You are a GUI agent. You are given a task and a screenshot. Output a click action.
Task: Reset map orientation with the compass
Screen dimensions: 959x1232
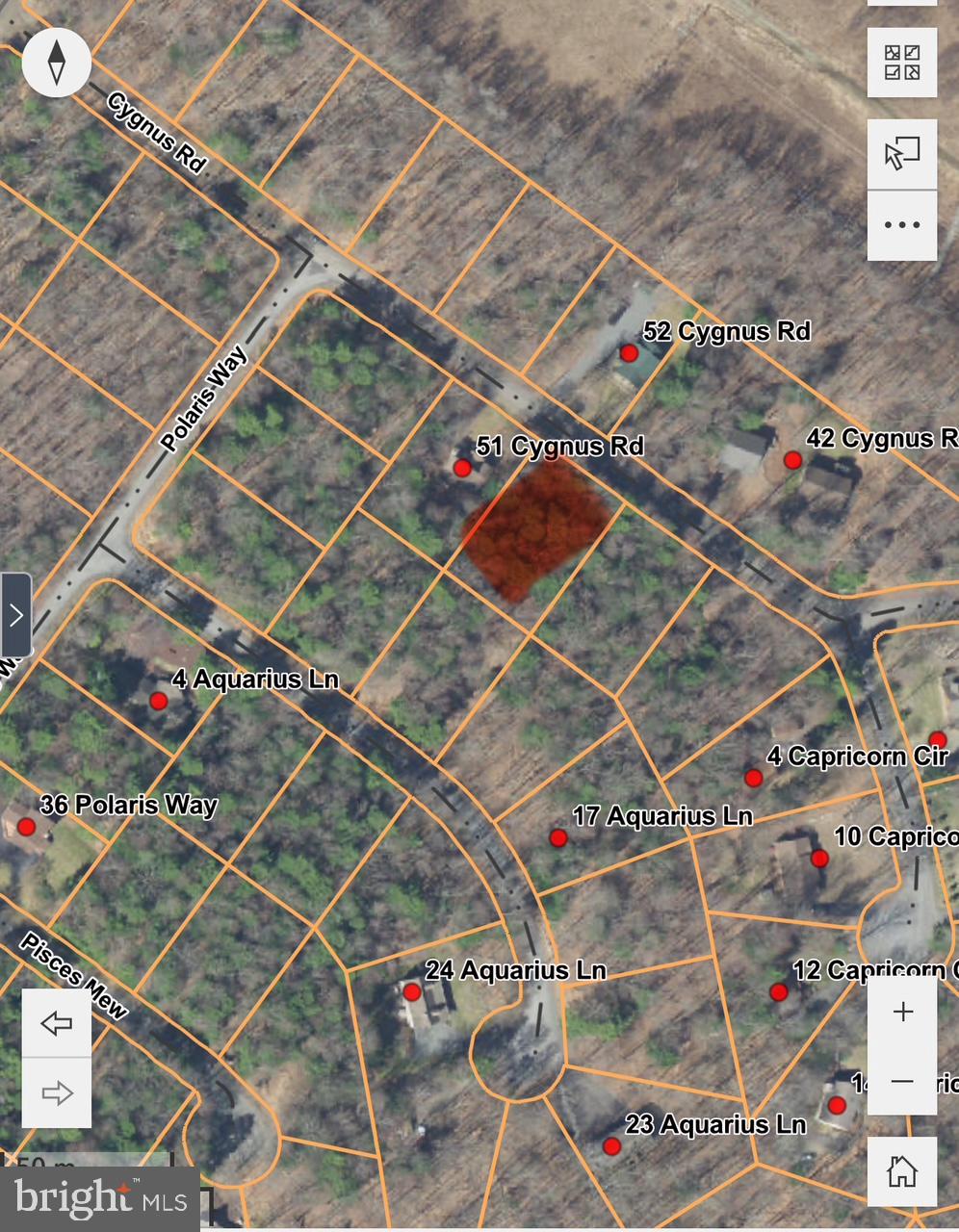(56, 63)
